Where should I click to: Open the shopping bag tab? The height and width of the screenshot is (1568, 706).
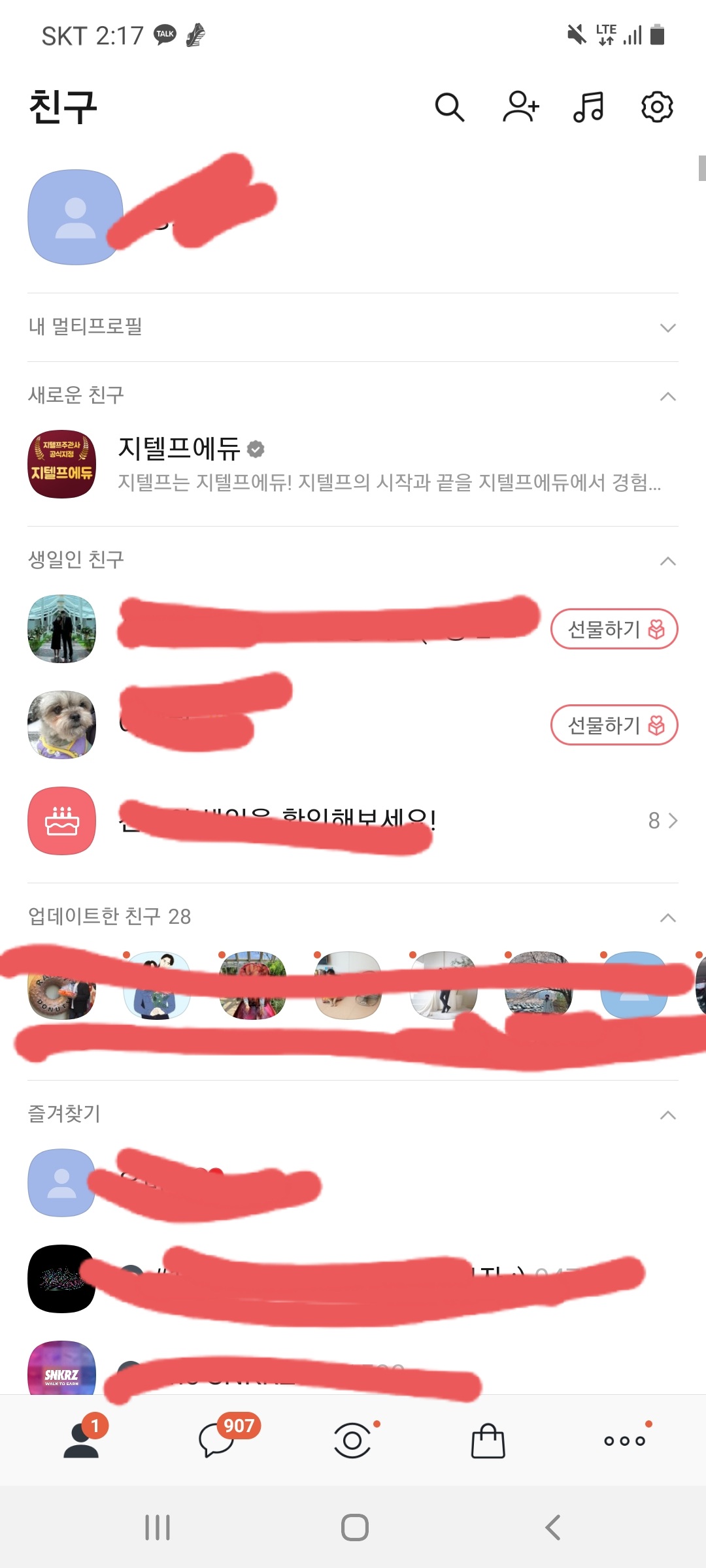[488, 1440]
